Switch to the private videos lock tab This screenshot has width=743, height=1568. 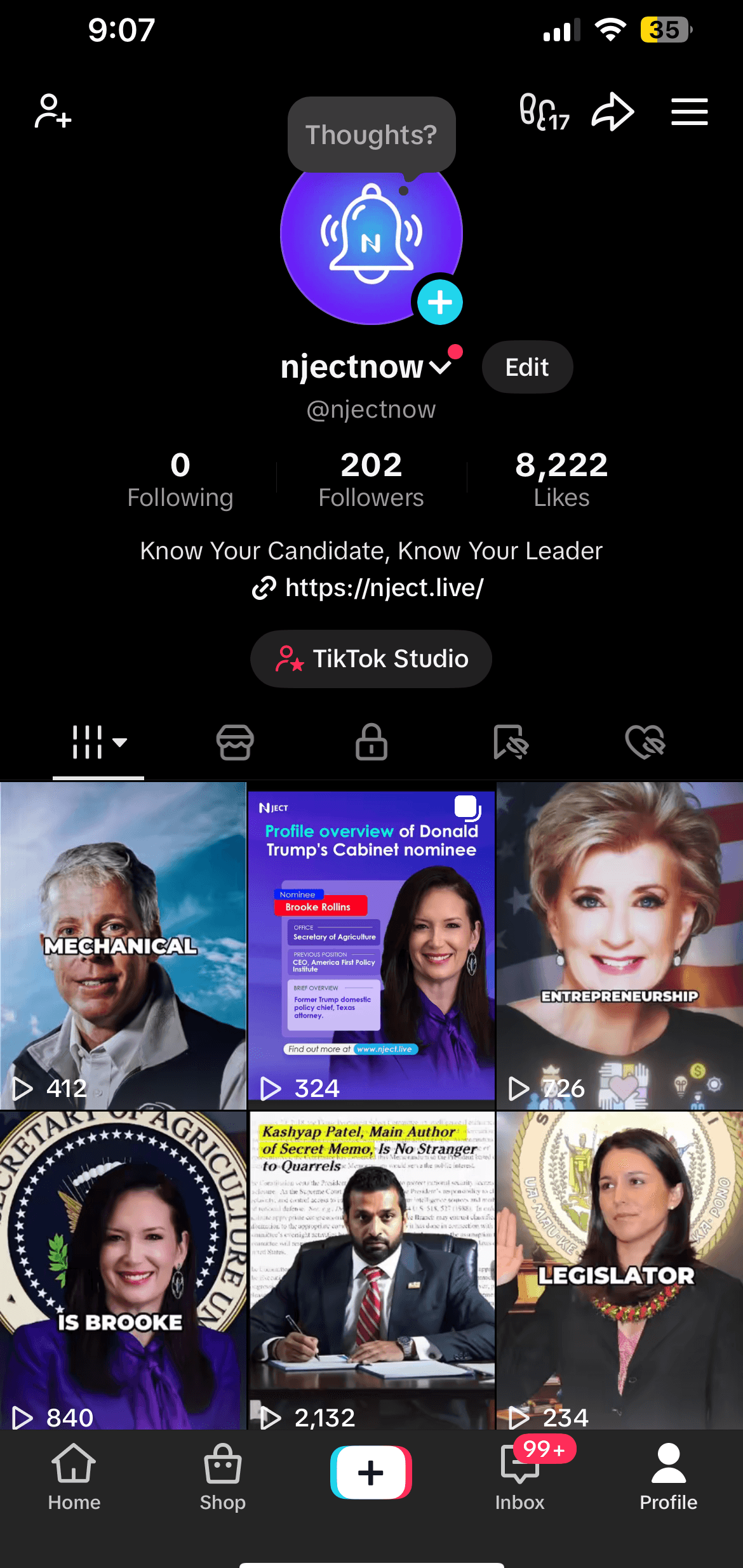(x=371, y=742)
